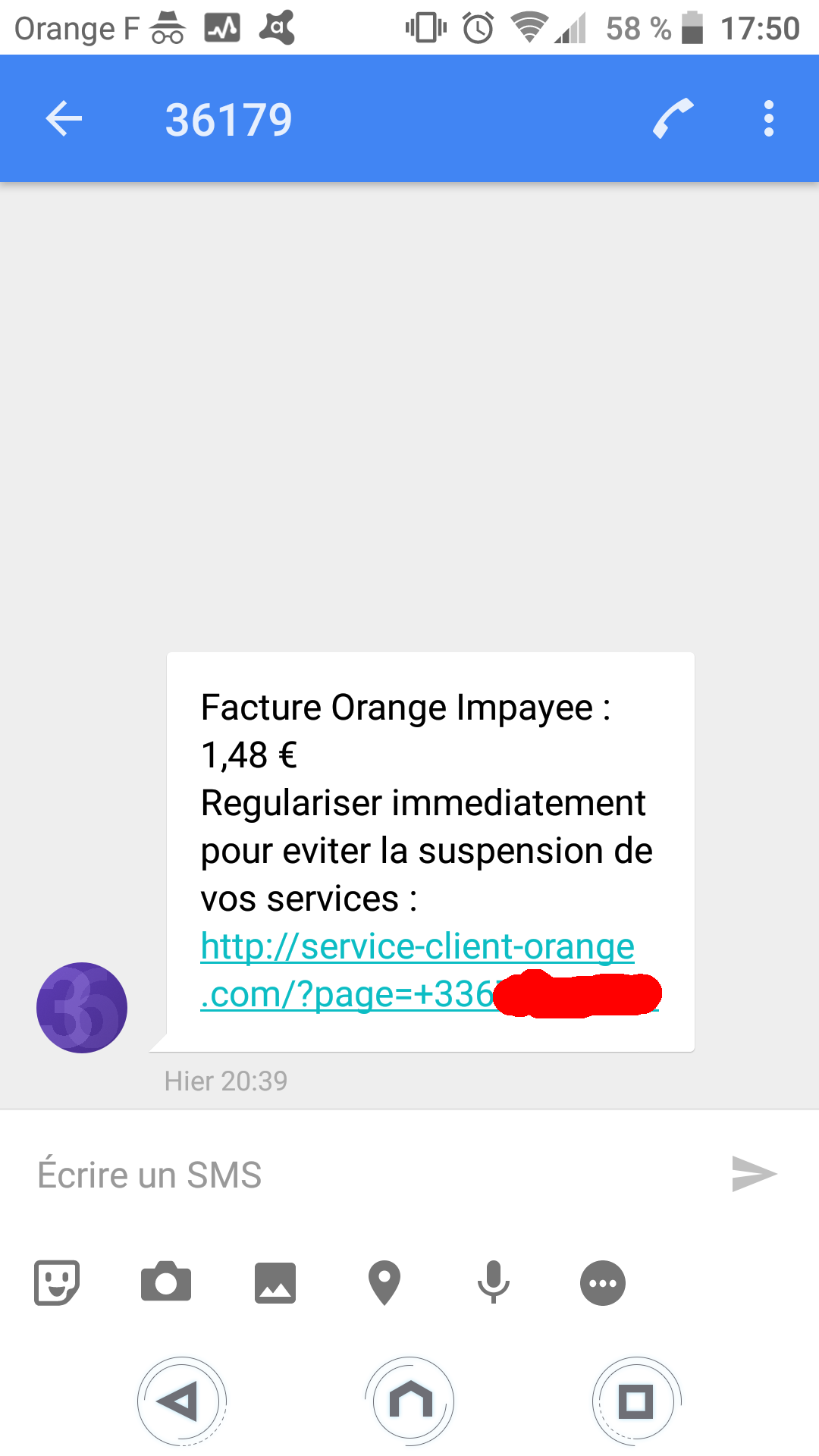Open the recent apps view
Viewport: 819px width, 1456px height.
coord(636,1401)
